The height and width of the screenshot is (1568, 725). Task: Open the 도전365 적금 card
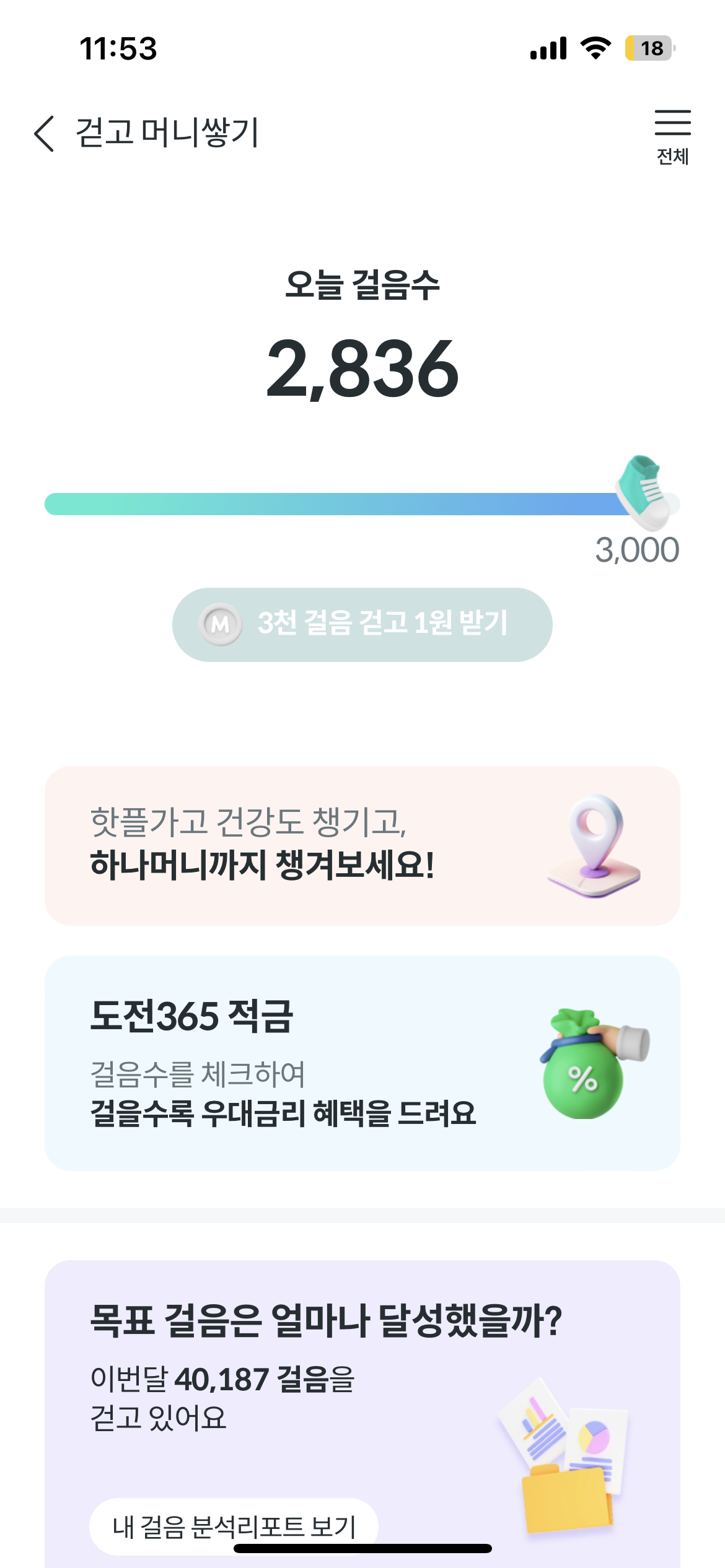(362, 1063)
